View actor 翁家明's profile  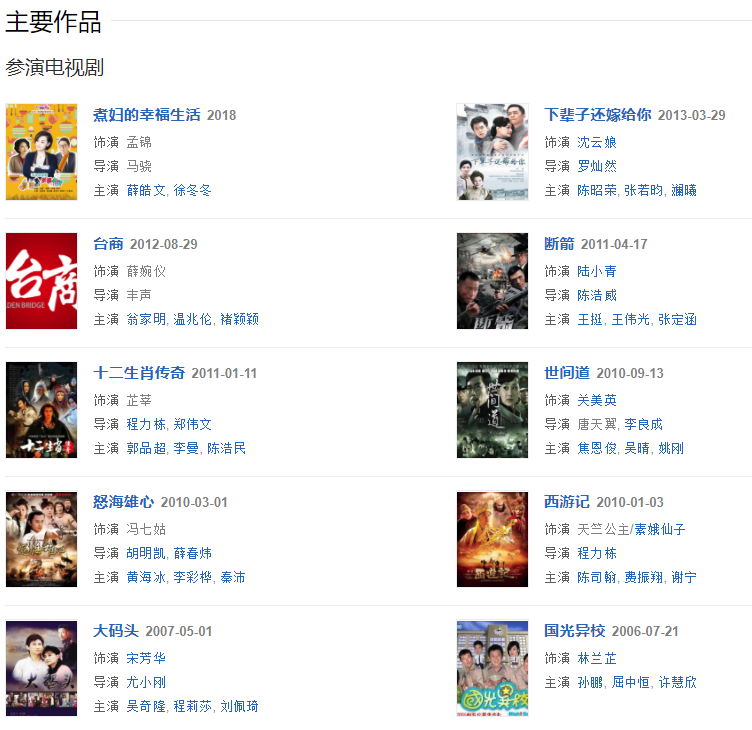pyautogui.click(x=146, y=319)
